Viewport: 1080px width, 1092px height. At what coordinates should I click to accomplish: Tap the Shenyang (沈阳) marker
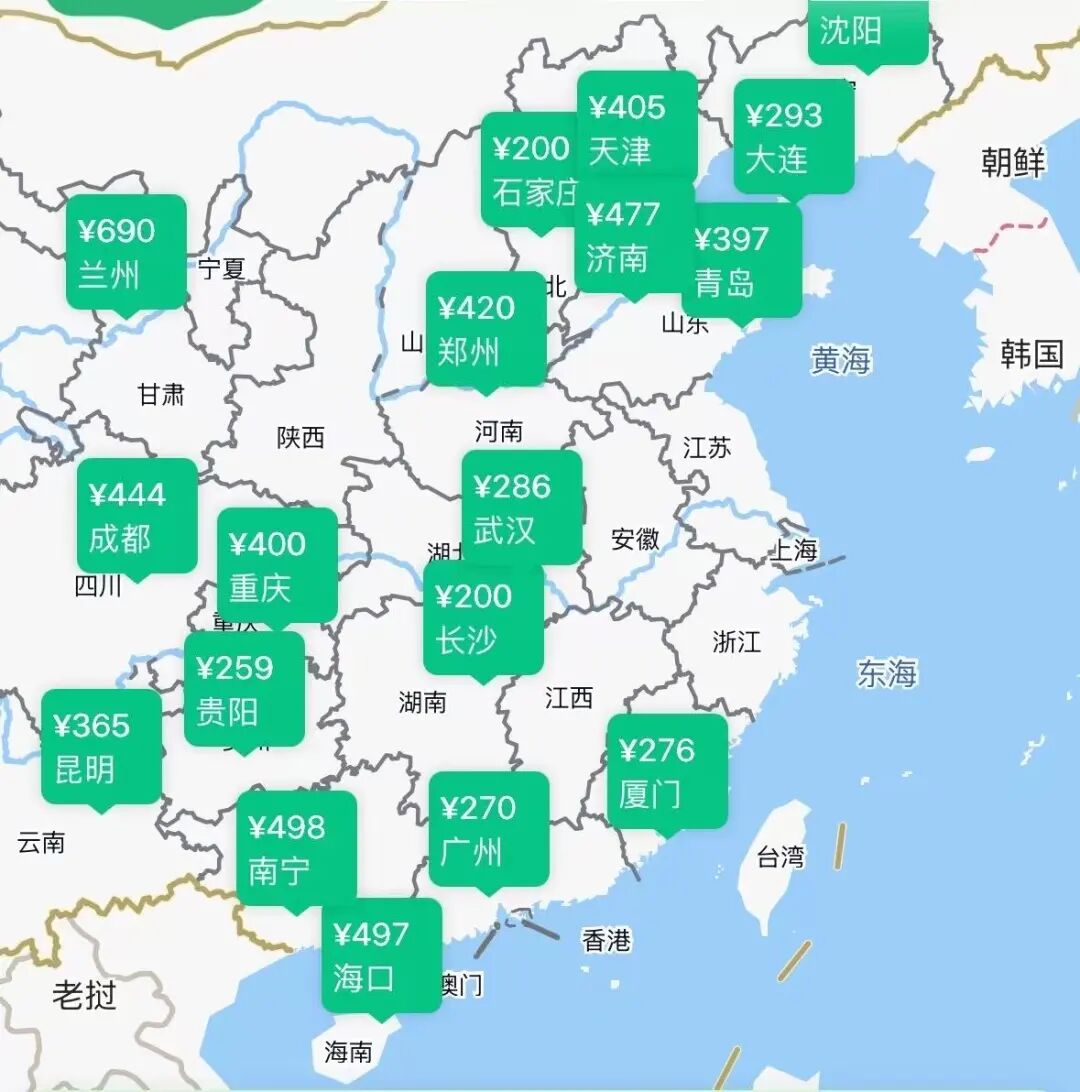pos(868,33)
